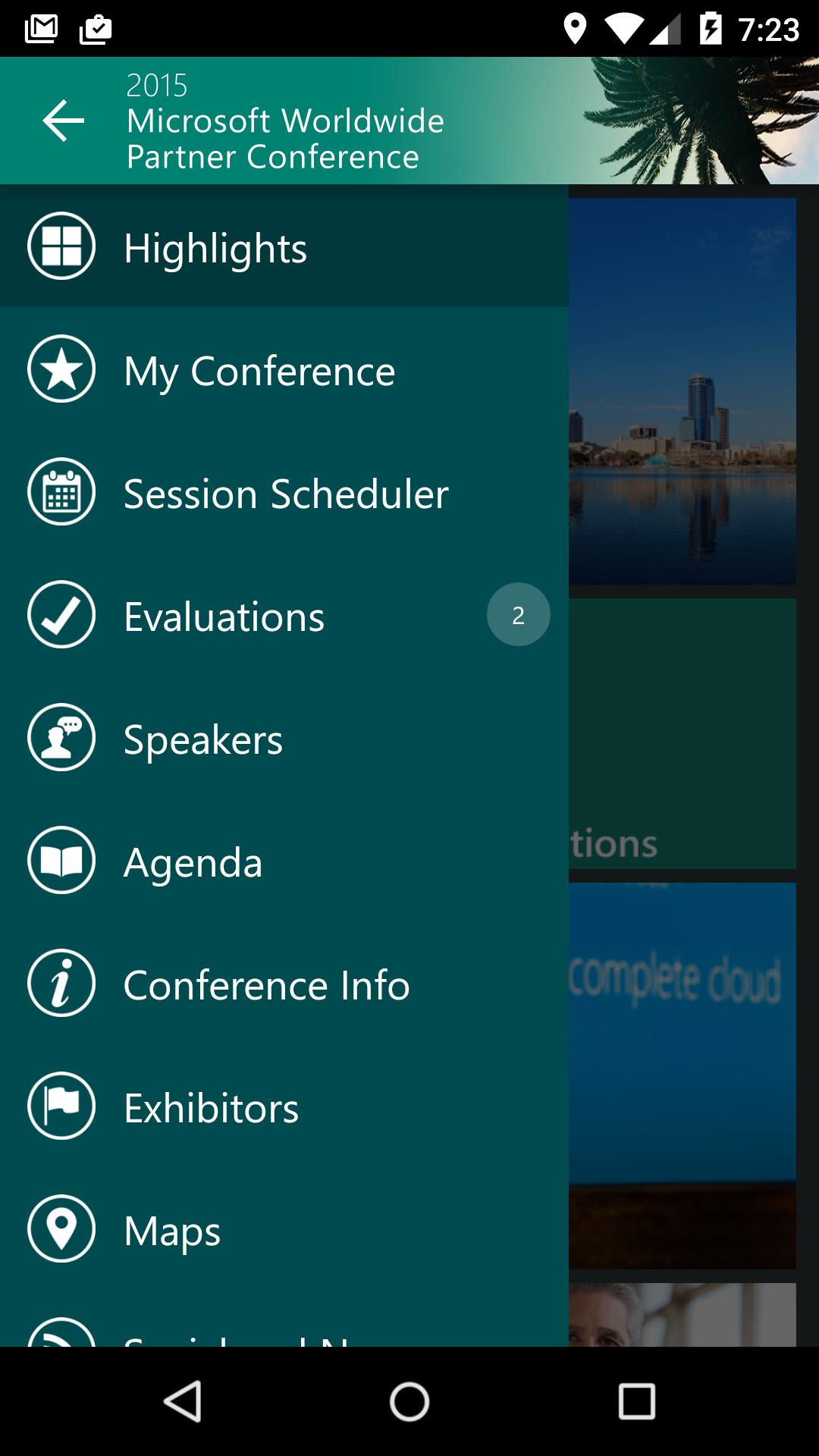Viewport: 819px width, 1456px height.
Task: Tap the Conference Info 'i' icon
Action: point(61,984)
